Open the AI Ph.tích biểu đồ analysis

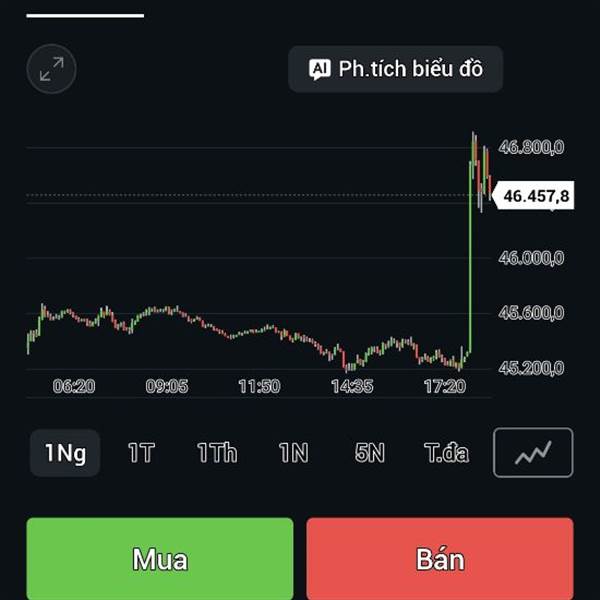click(396, 69)
